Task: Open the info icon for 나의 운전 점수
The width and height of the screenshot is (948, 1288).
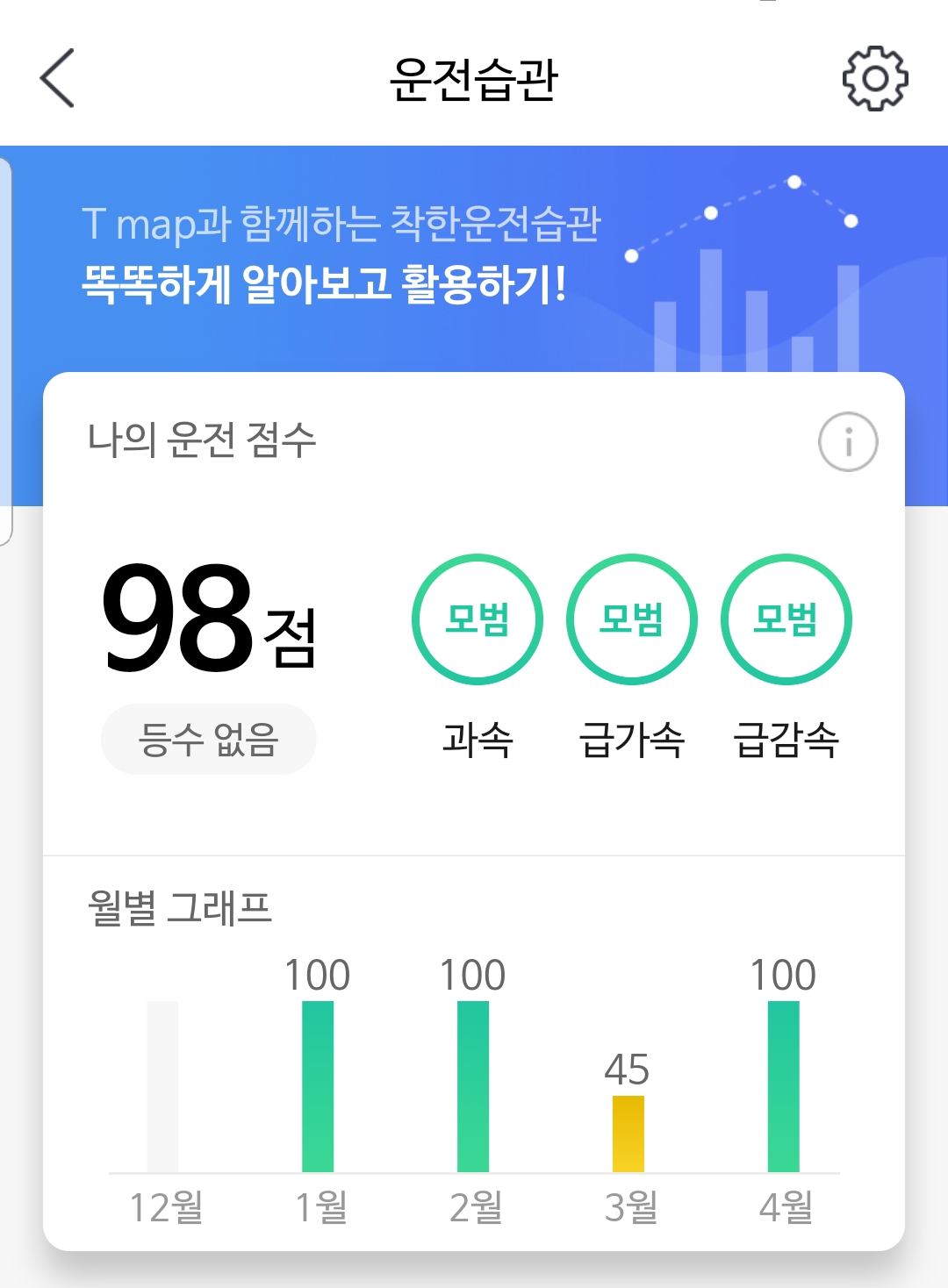Action: pyautogui.click(x=847, y=441)
